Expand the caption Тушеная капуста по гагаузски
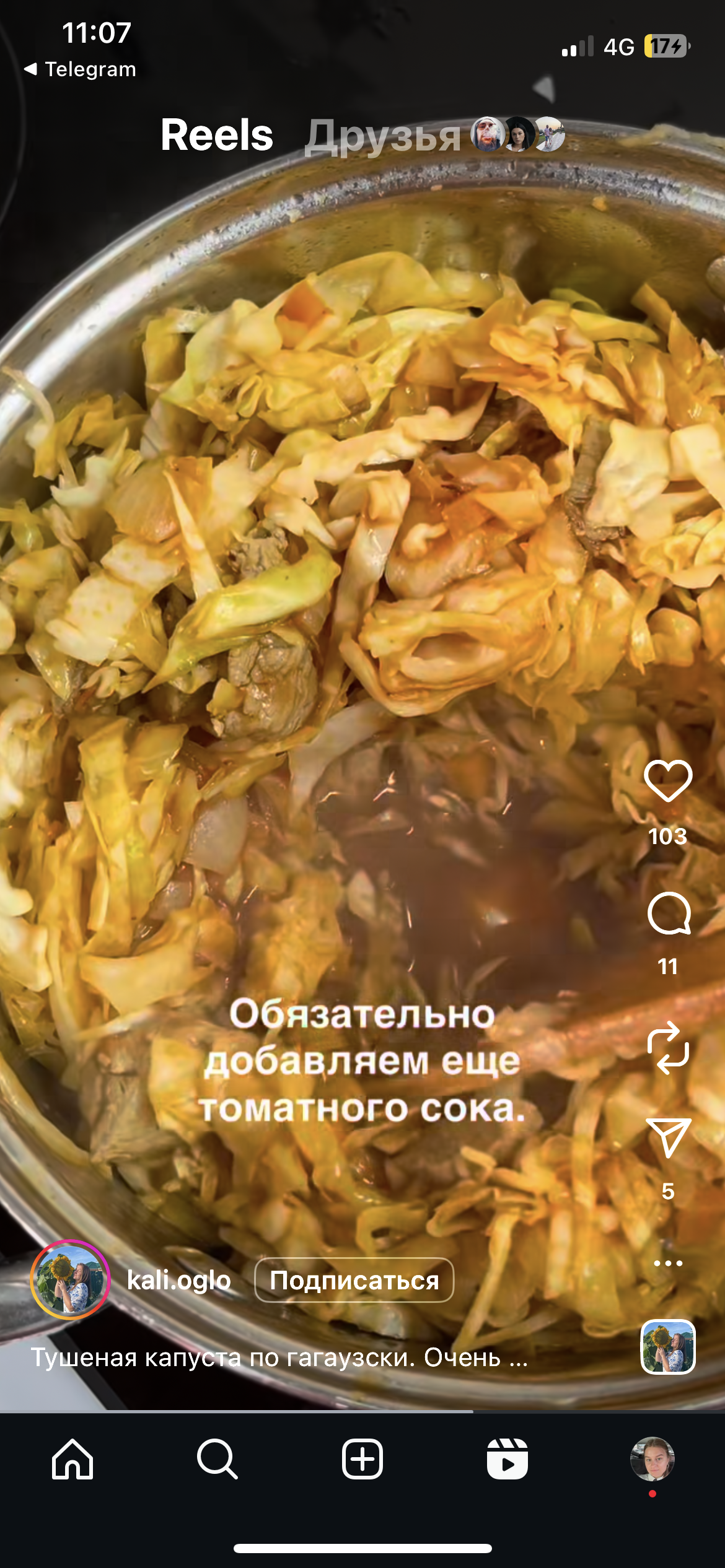Viewport: 725px width, 1568px height. [279, 1357]
